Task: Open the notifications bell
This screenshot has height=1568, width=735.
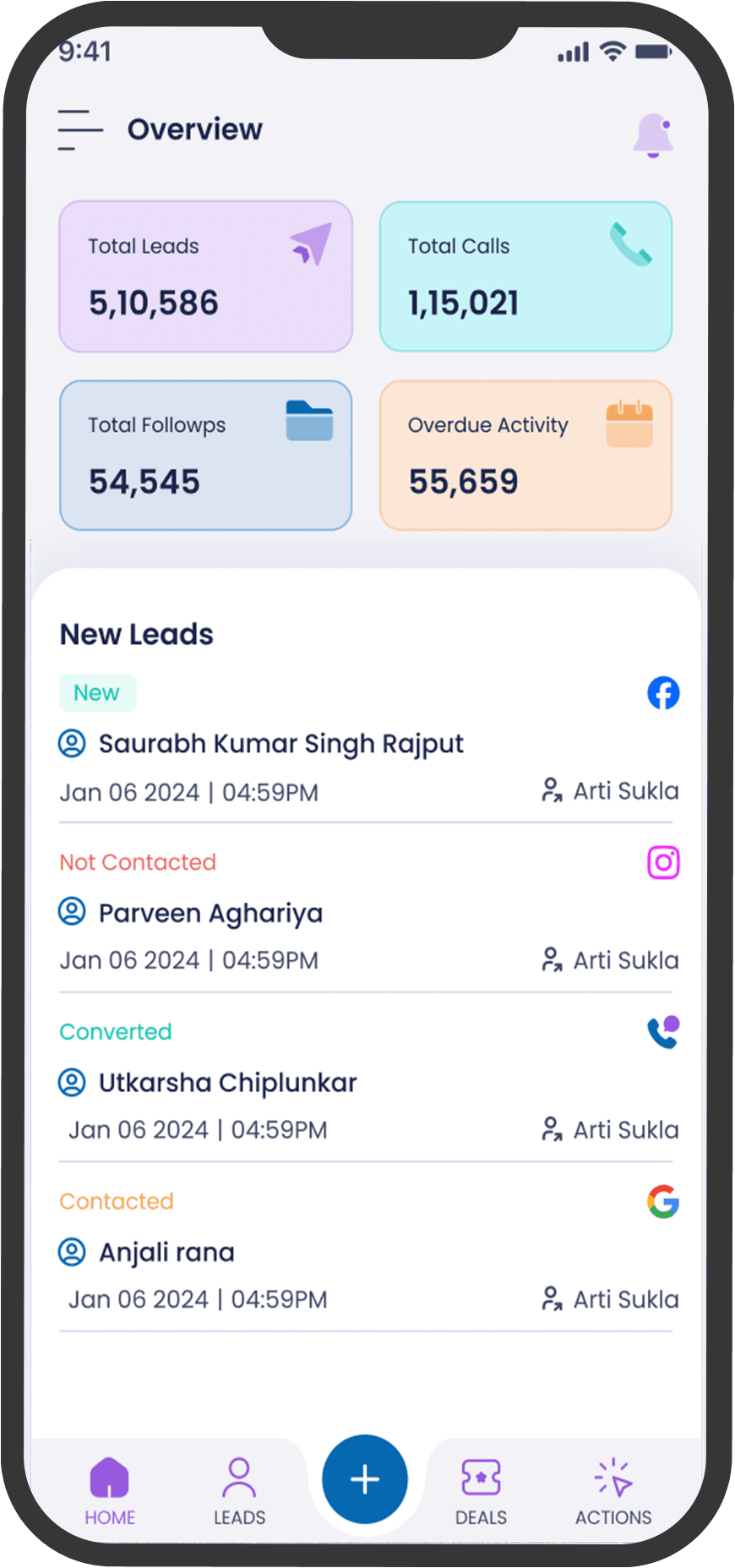Action: [653, 135]
